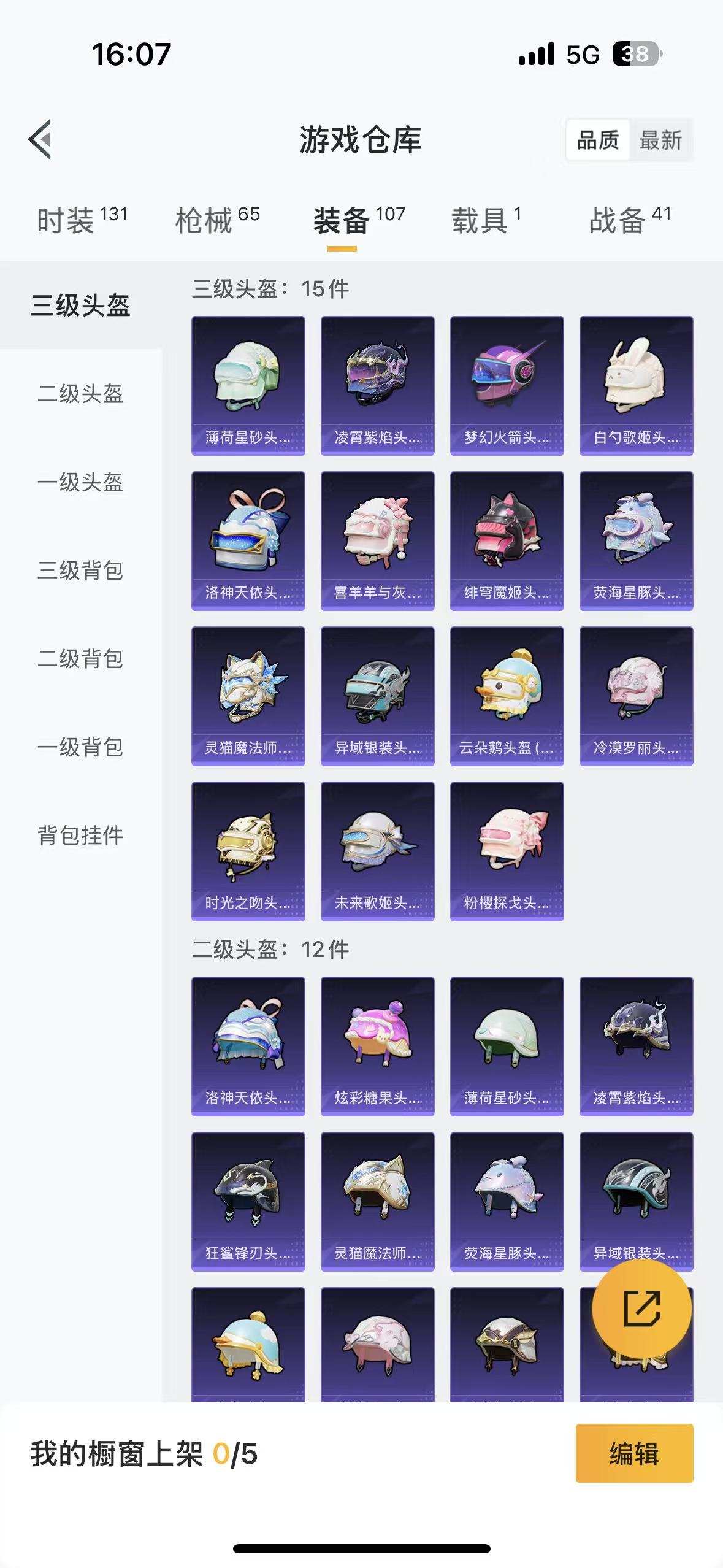Open the 喜羊羊与灰 helmet tile
The width and height of the screenshot is (723, 1568).
click(377, 540)
